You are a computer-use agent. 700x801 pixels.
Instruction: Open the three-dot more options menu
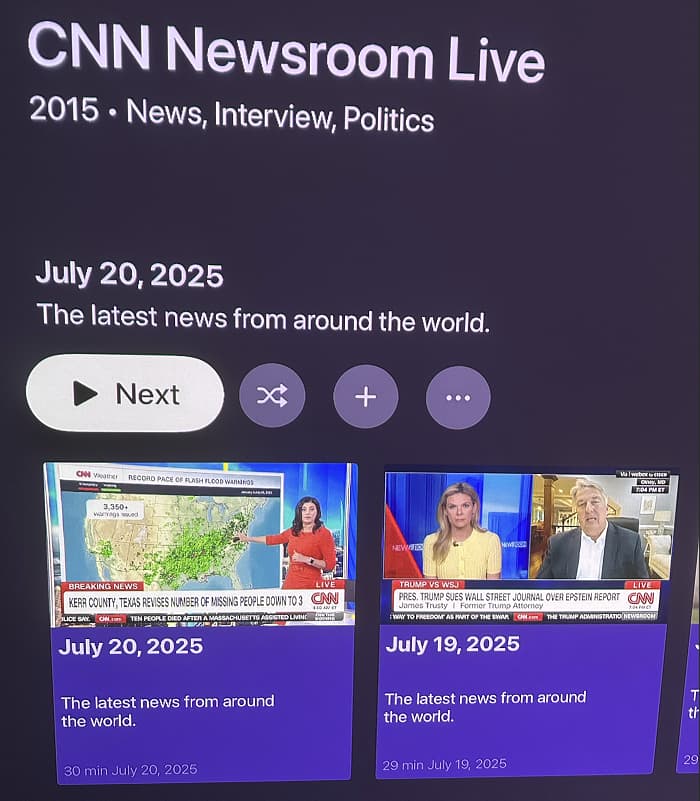coord(458,398)
